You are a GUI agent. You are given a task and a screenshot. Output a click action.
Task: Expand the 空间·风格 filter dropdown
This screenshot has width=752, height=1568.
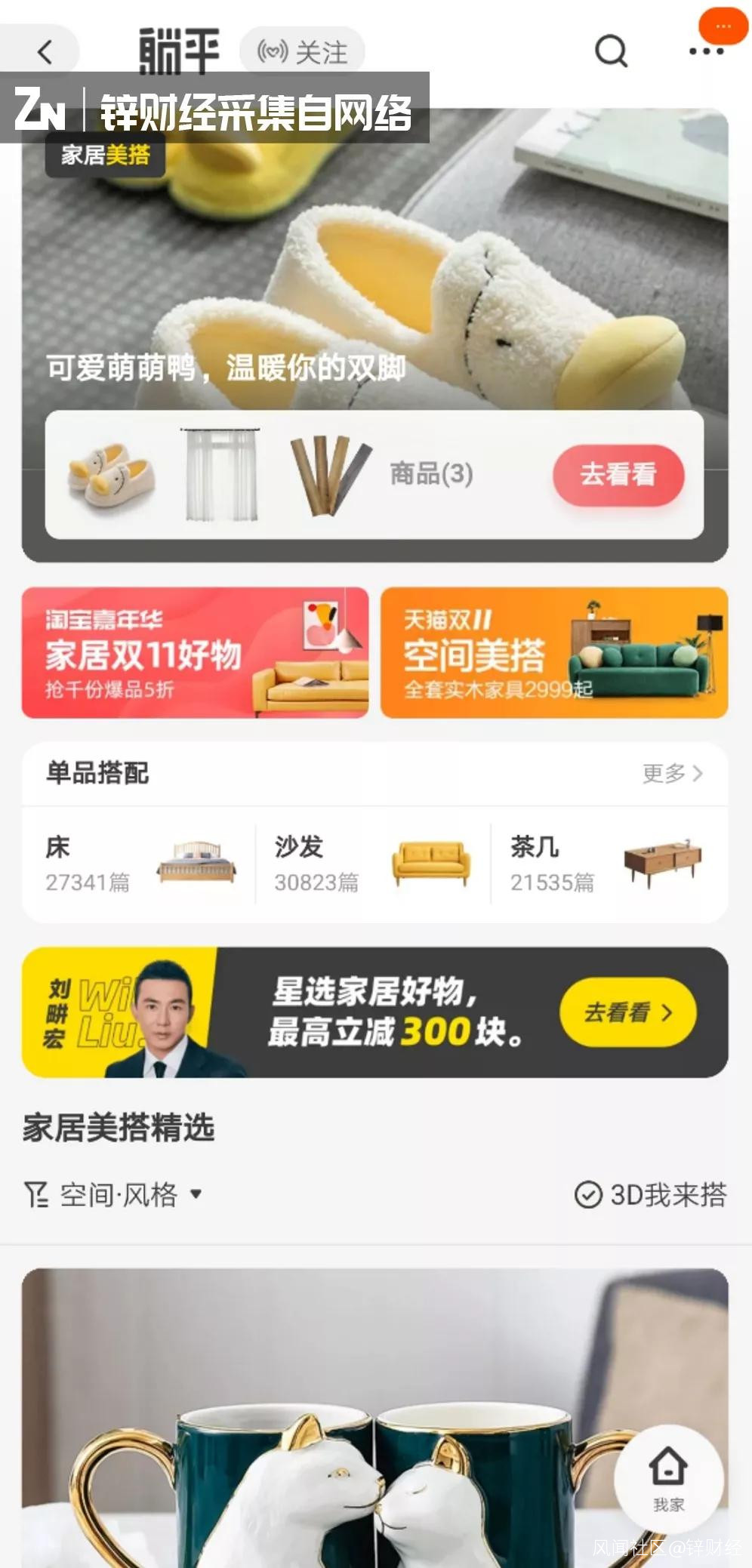[113, 1194]
